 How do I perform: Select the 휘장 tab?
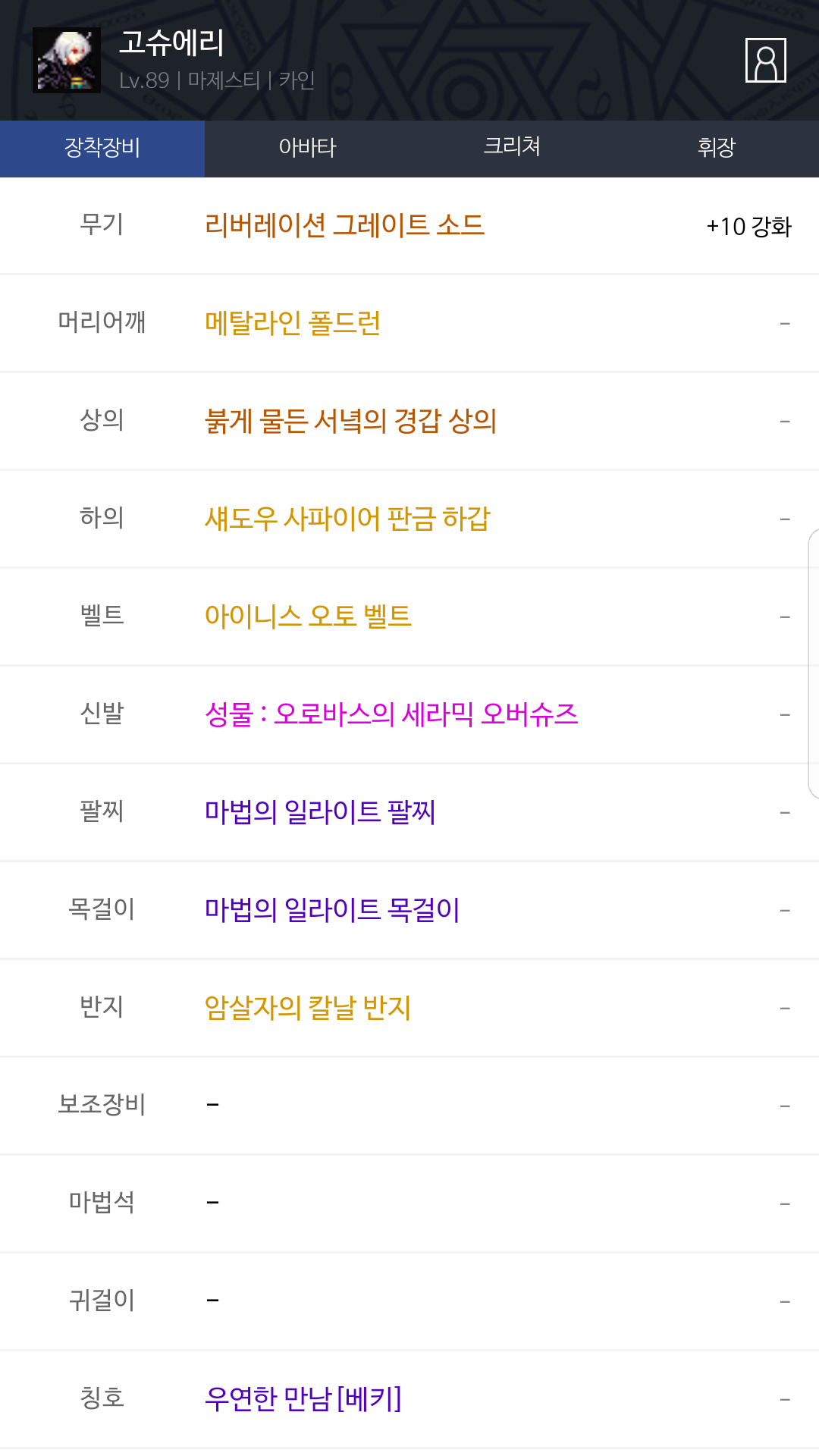(716, 148)
